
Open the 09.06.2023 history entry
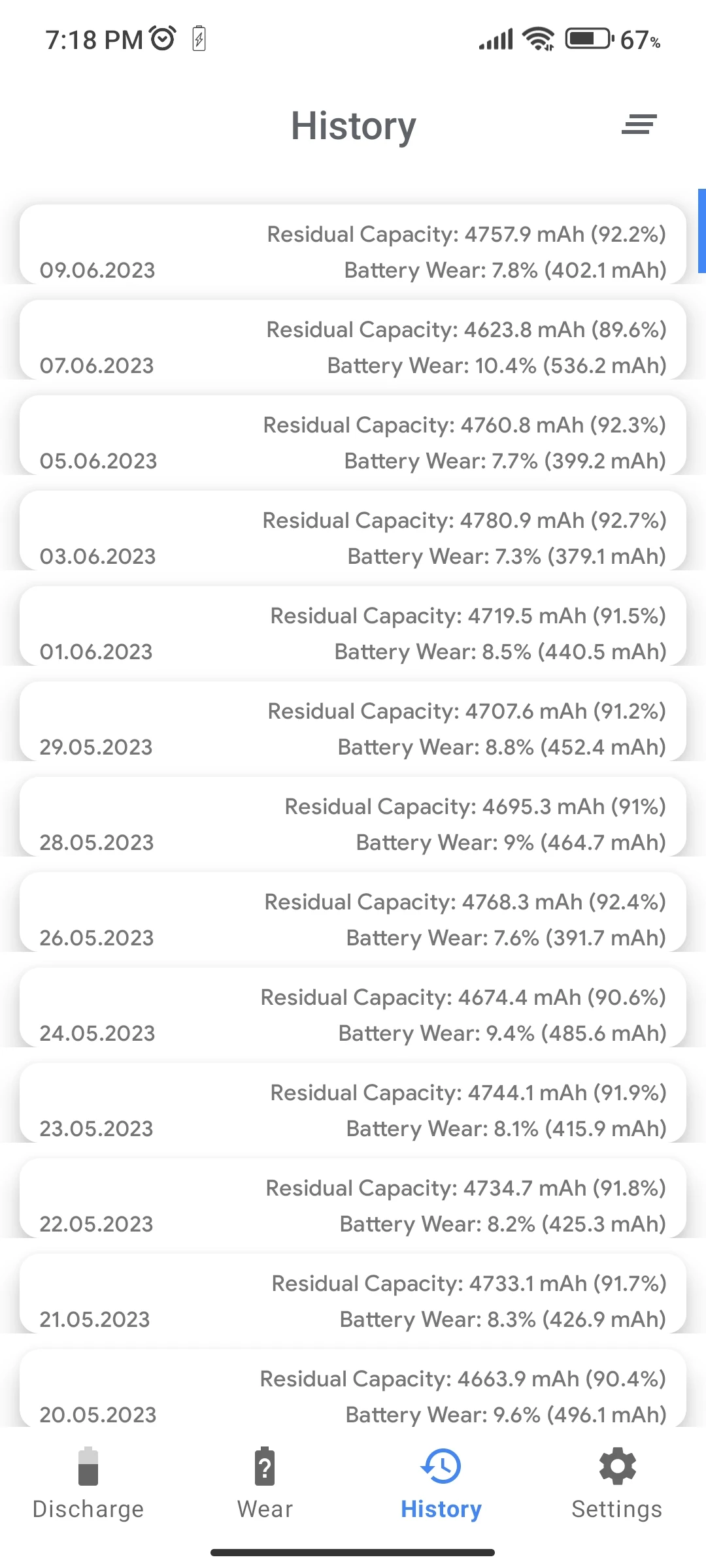click(x=353, y=244)
